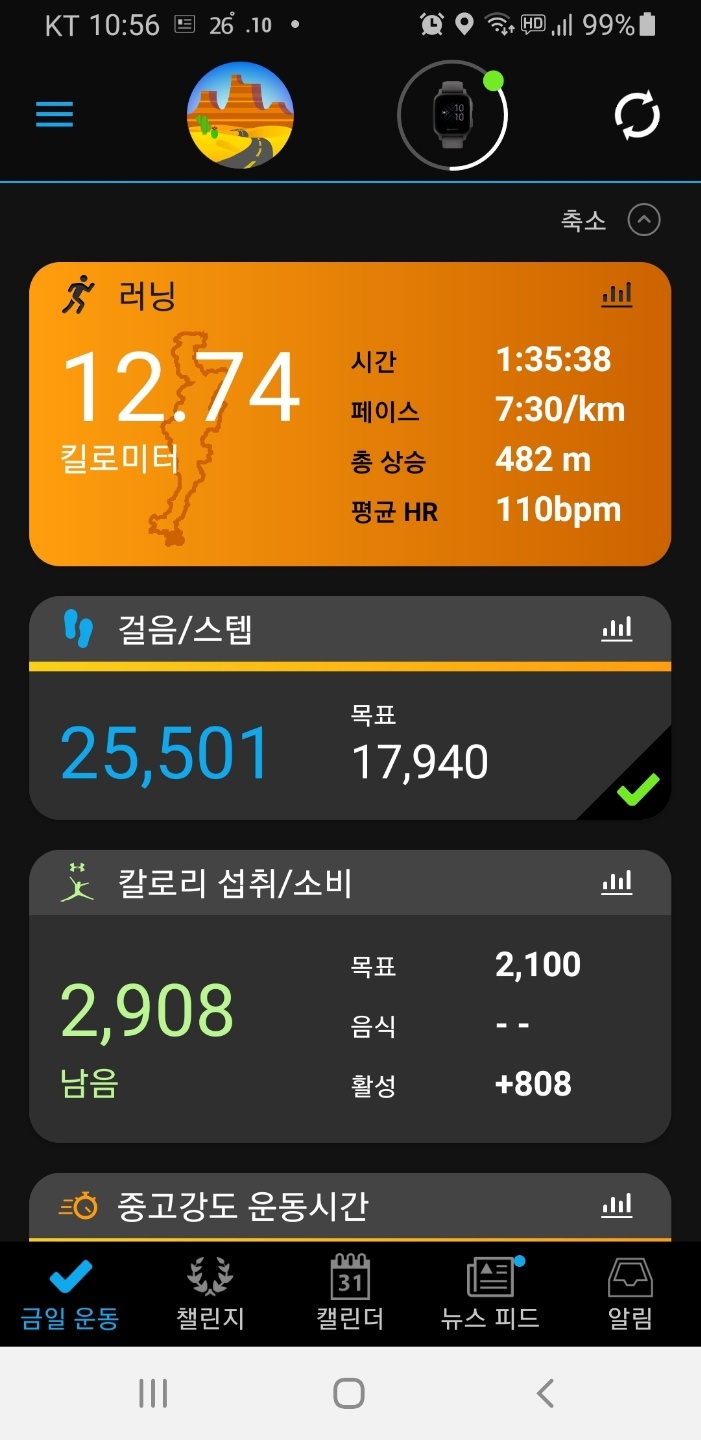
Task: View chart icon on 칼로리 섭취/소비 card
Action: [x=617, y=883]
